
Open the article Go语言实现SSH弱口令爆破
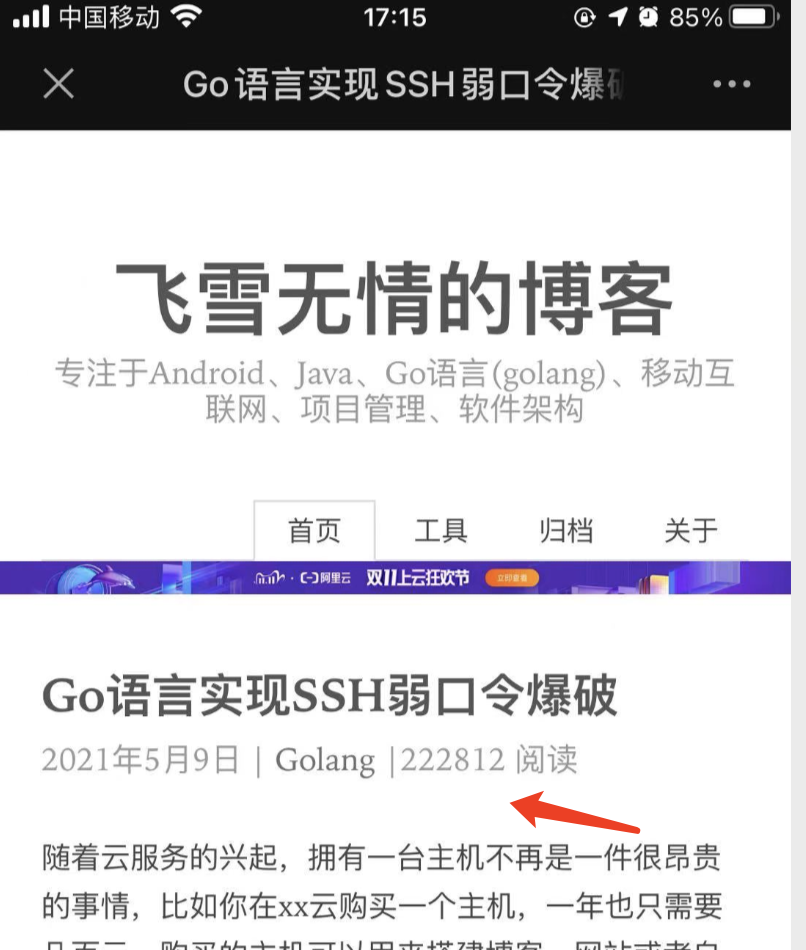point(330,696)
